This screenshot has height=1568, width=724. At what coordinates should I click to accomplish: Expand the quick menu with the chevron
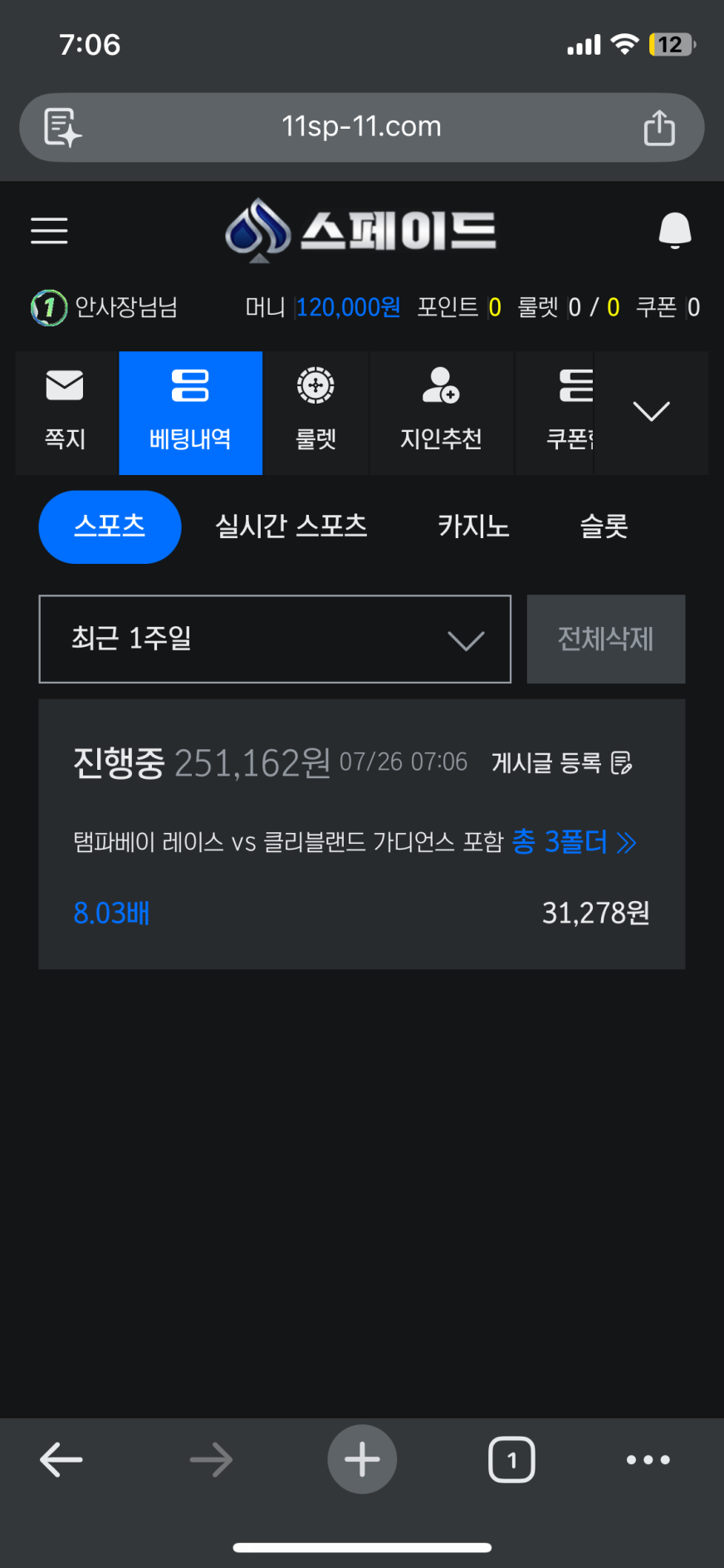coord(651,412)
